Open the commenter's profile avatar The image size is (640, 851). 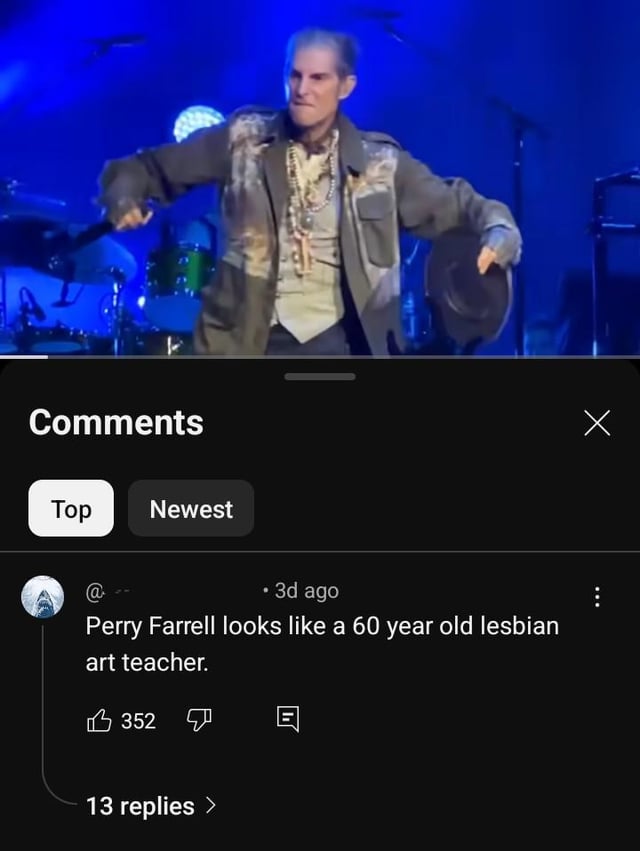[x=43, y=597]
